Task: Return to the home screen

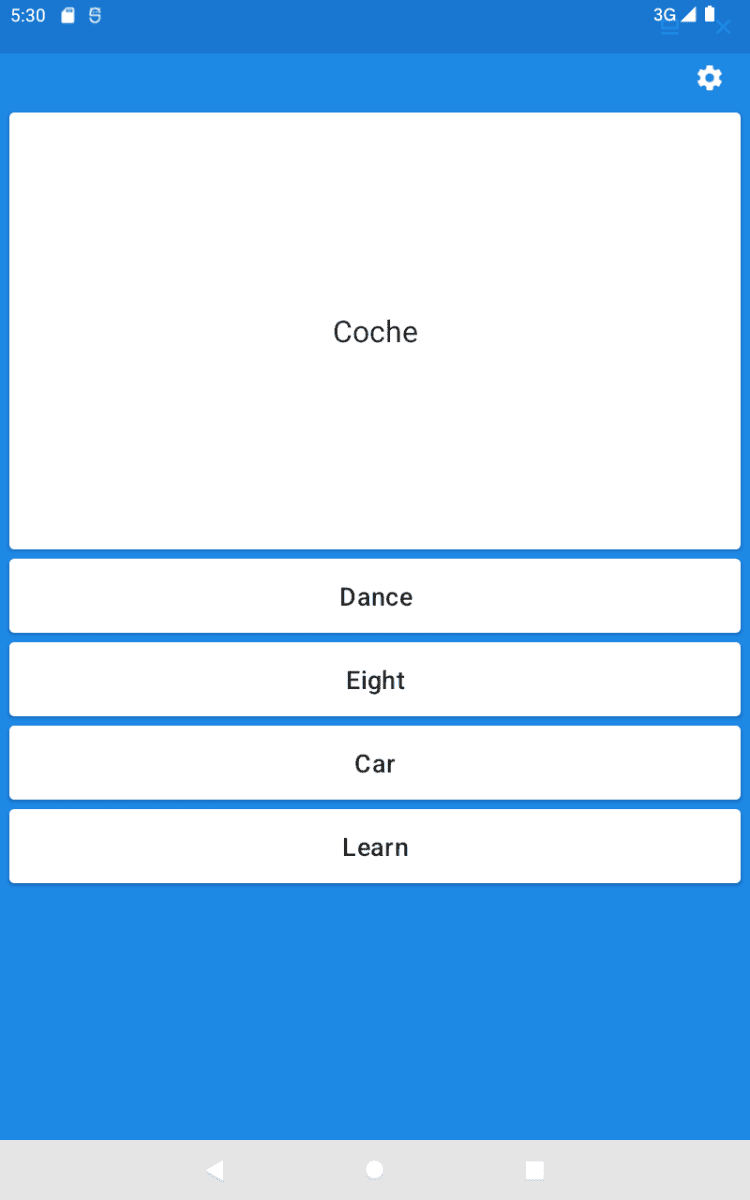Action: 375,1170
